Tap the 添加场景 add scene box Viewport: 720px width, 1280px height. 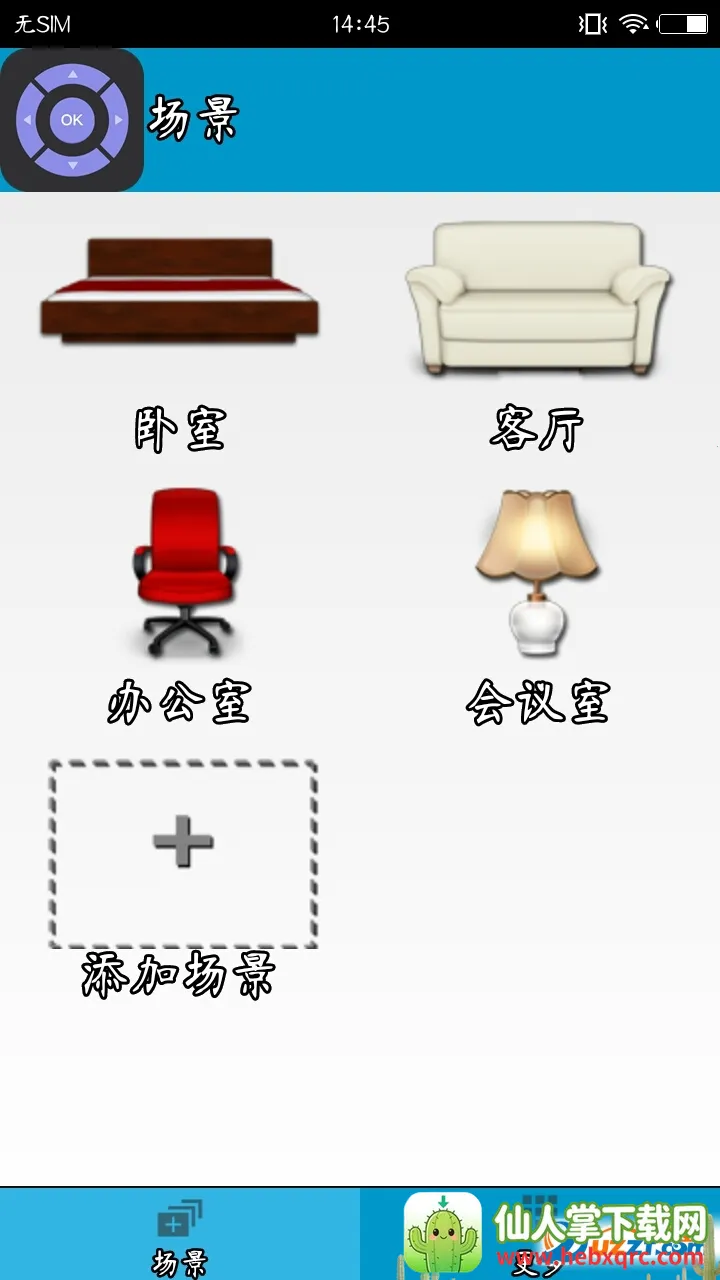183,853
